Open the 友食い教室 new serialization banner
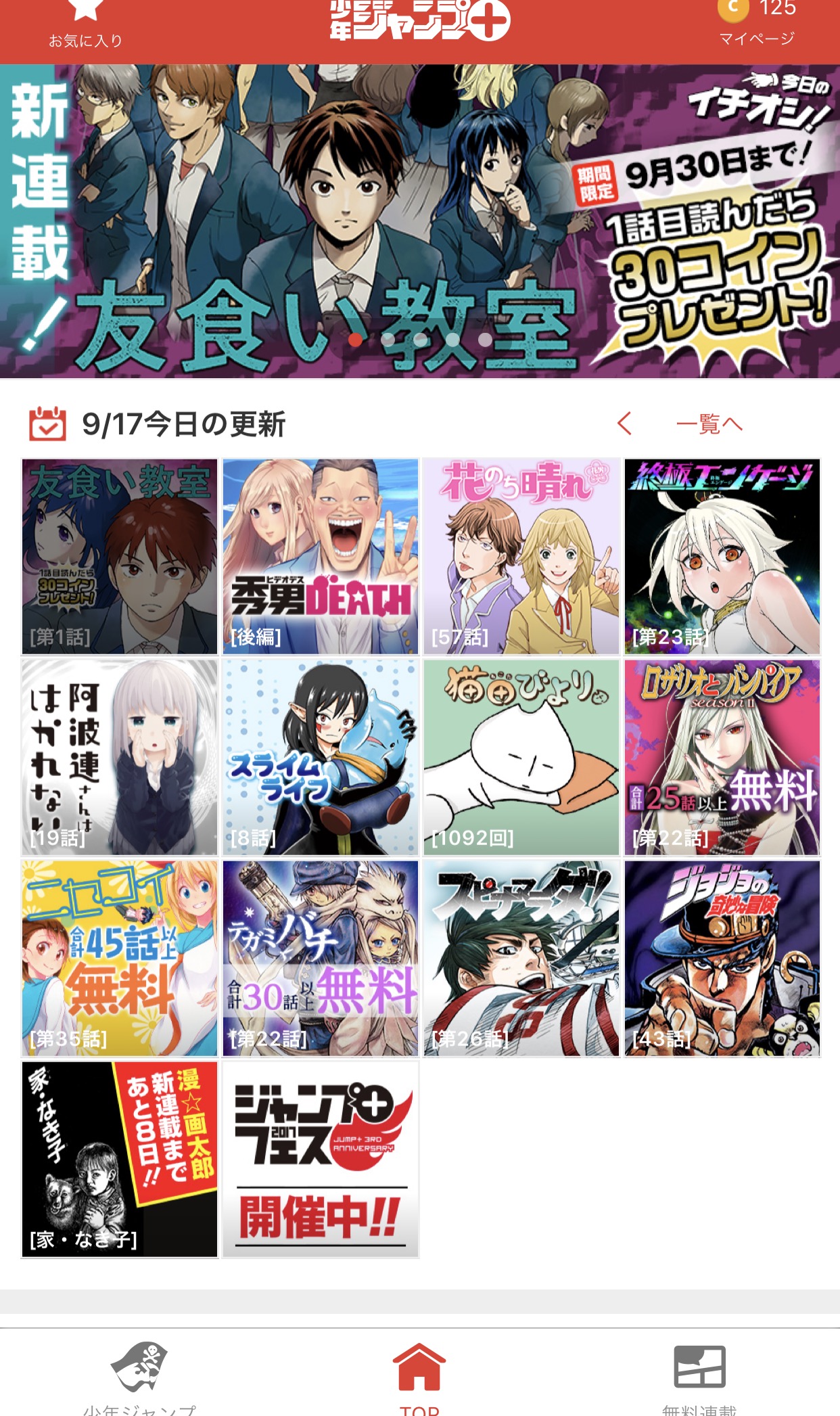The height and width of the screenshot is (1416, 840). click(x=420, y=221)
